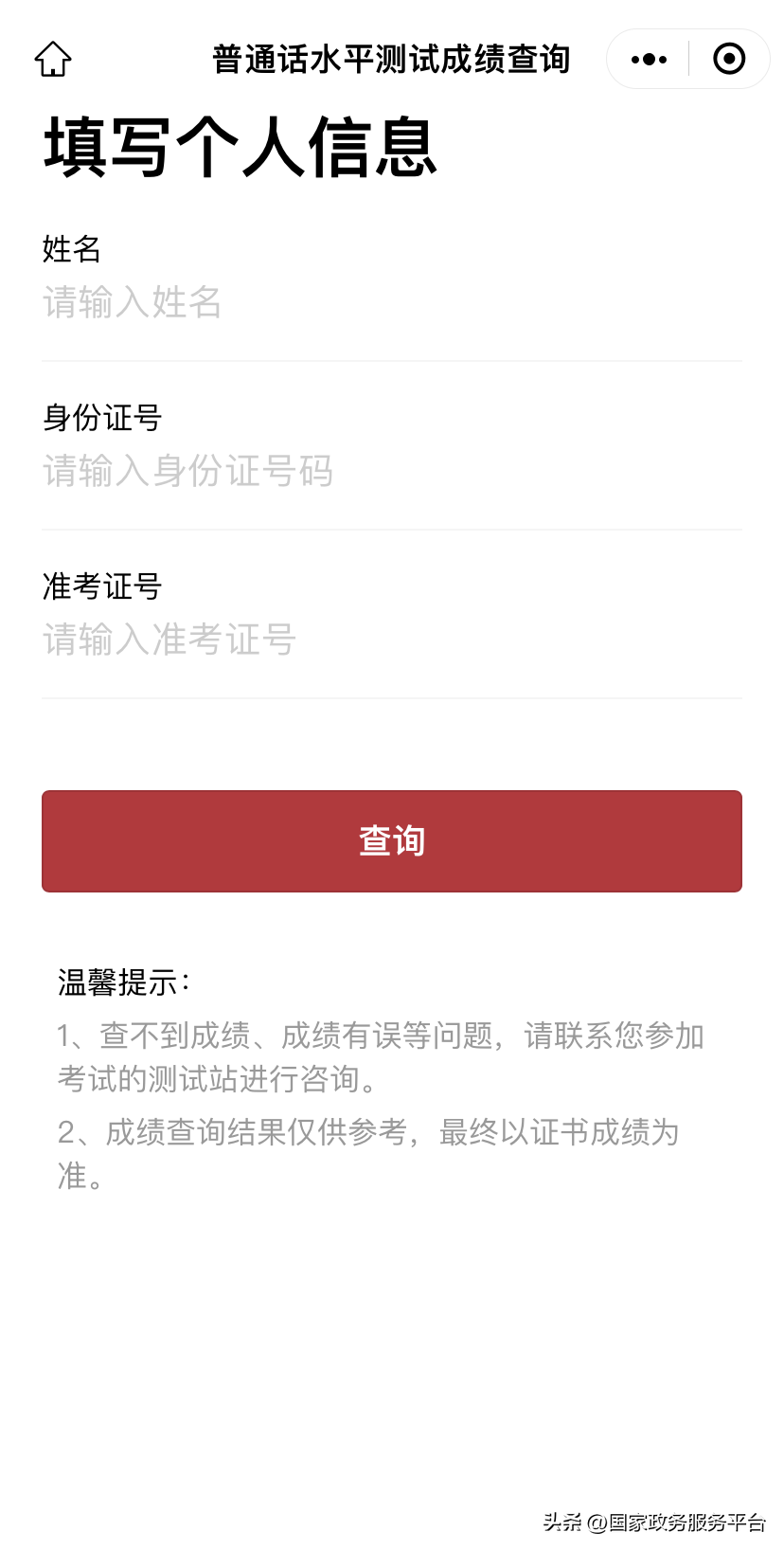Click the target circle icon in capsule
Image resolution: width=784 pixels, height=1550 pixels.
pyautogui.click(x=729, y=58)
